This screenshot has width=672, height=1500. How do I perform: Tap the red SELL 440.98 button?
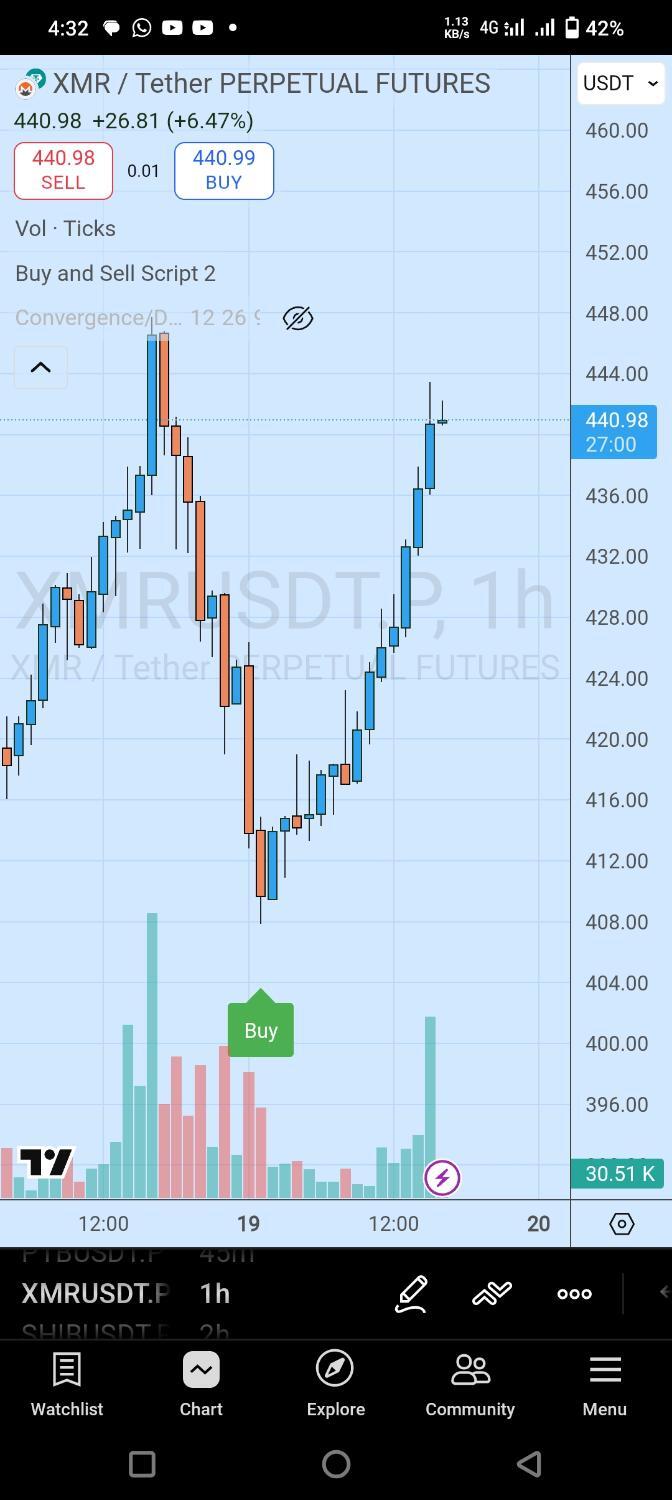[63, 170]
